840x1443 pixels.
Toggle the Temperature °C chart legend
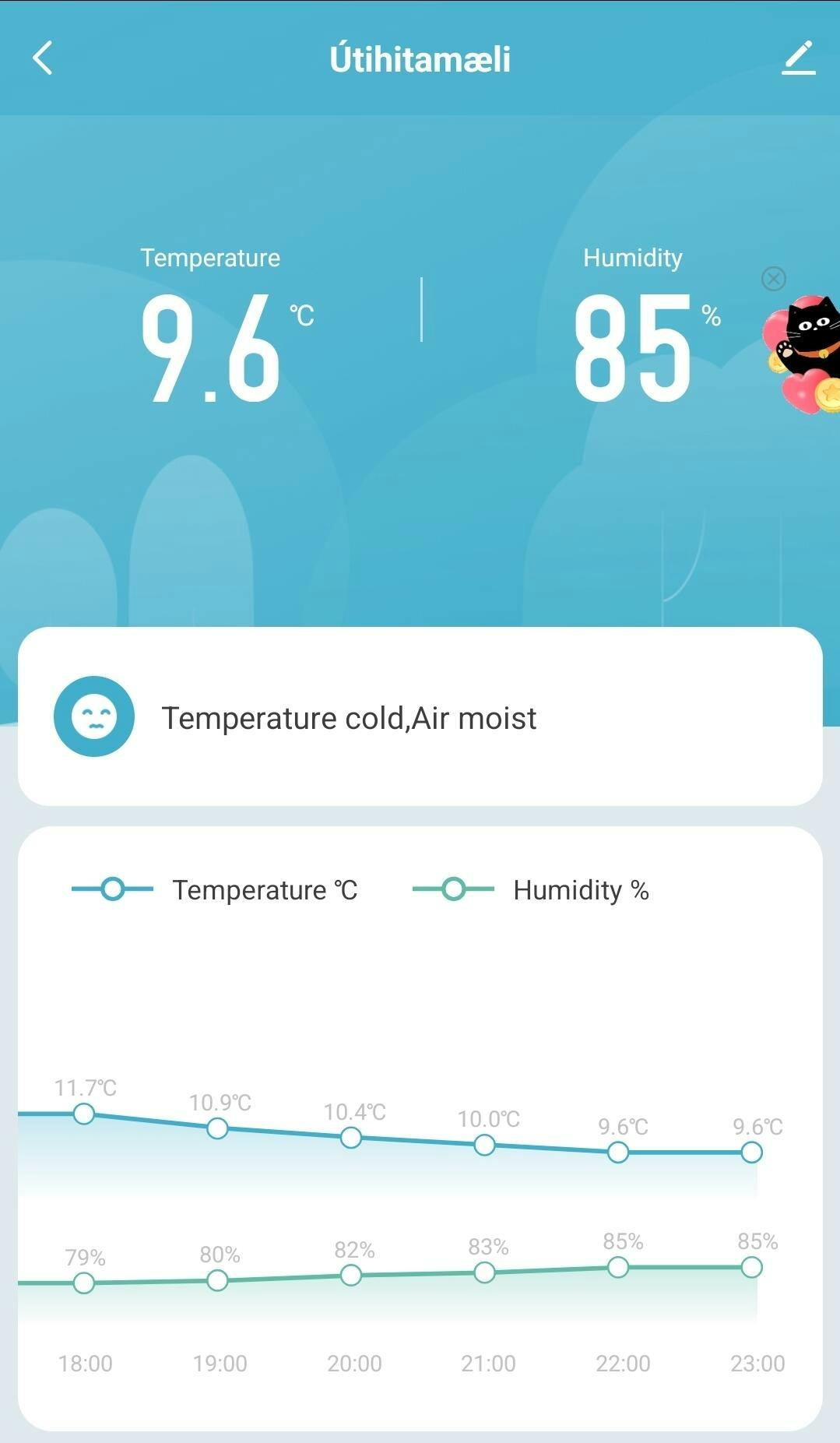[x=215, y=889]
